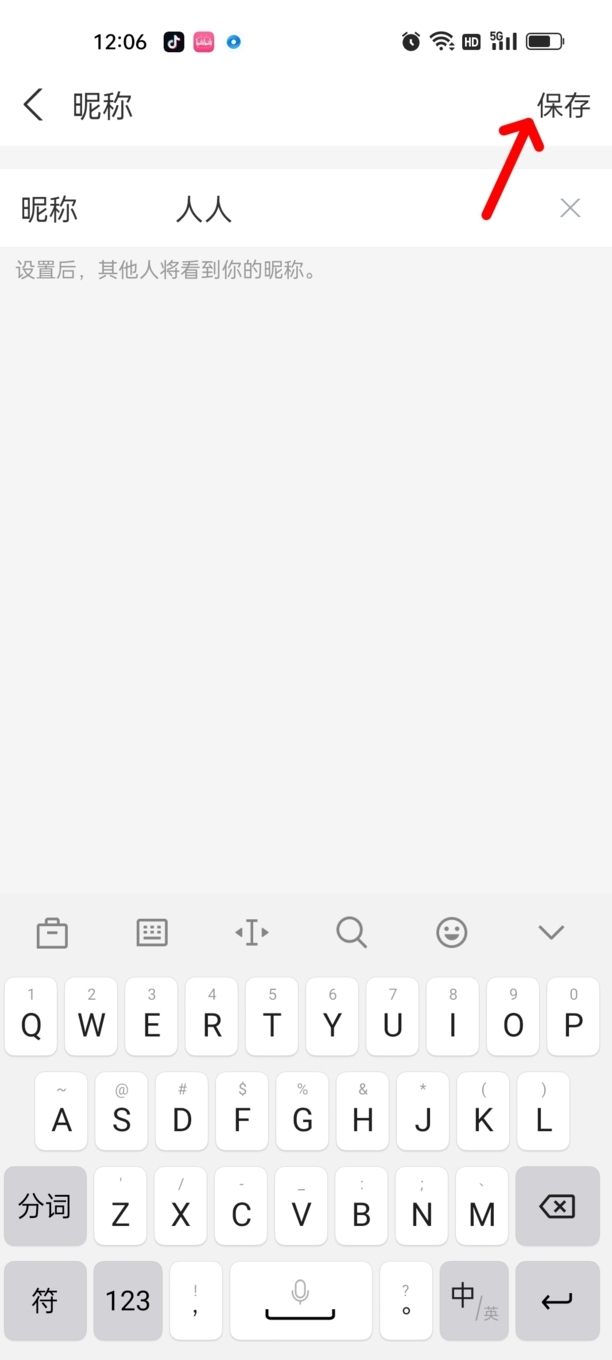Tap 保存 to save the nickname
Viewport: 612px width, 1360px height.
point(563,105)
